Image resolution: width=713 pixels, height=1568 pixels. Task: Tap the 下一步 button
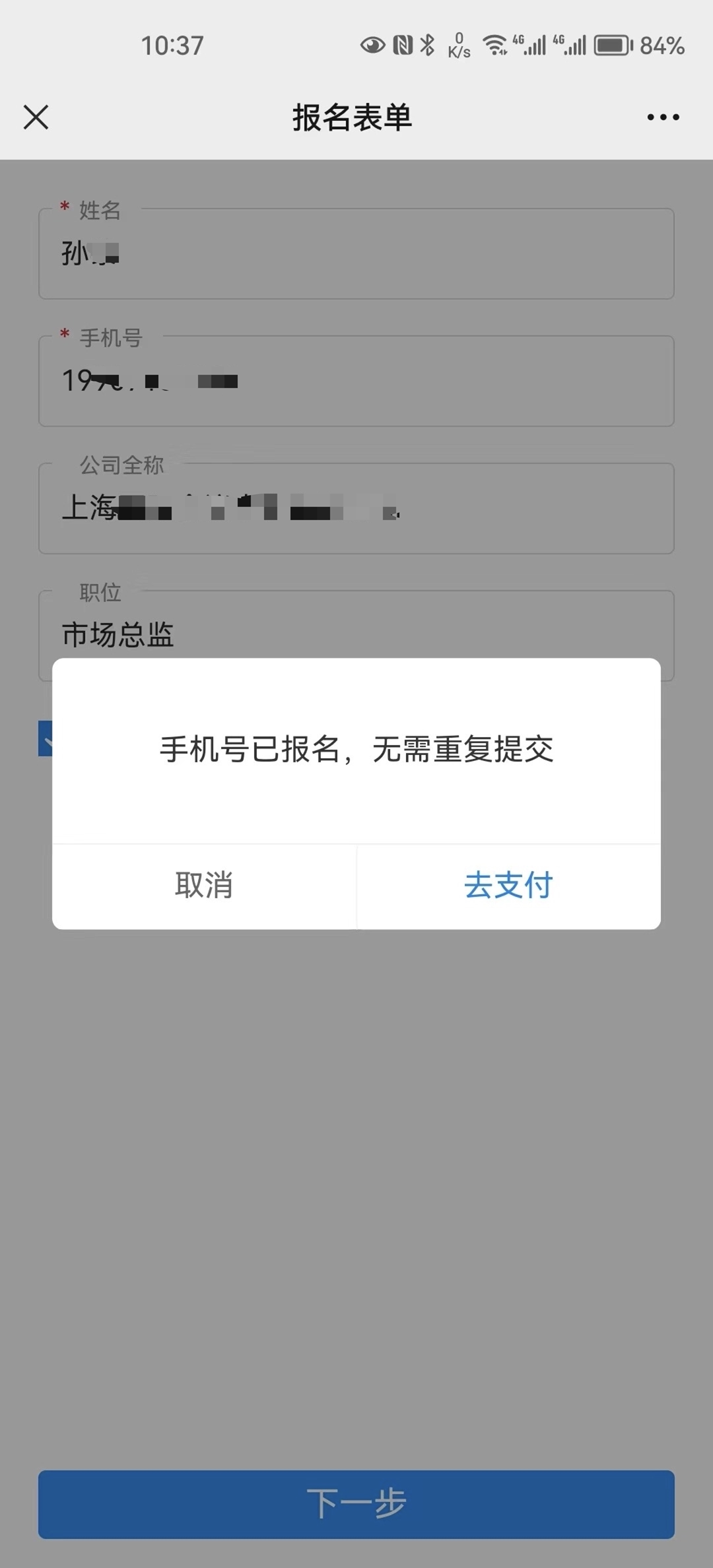356,1504
